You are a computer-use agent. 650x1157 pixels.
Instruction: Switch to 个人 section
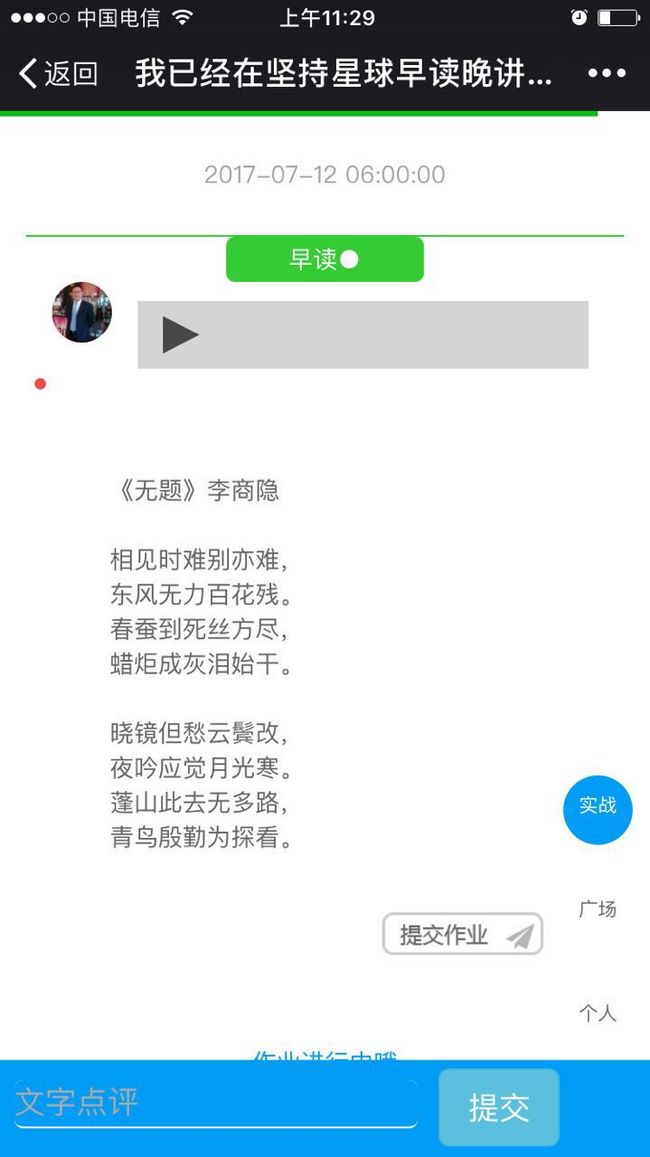click(597, 1013)
